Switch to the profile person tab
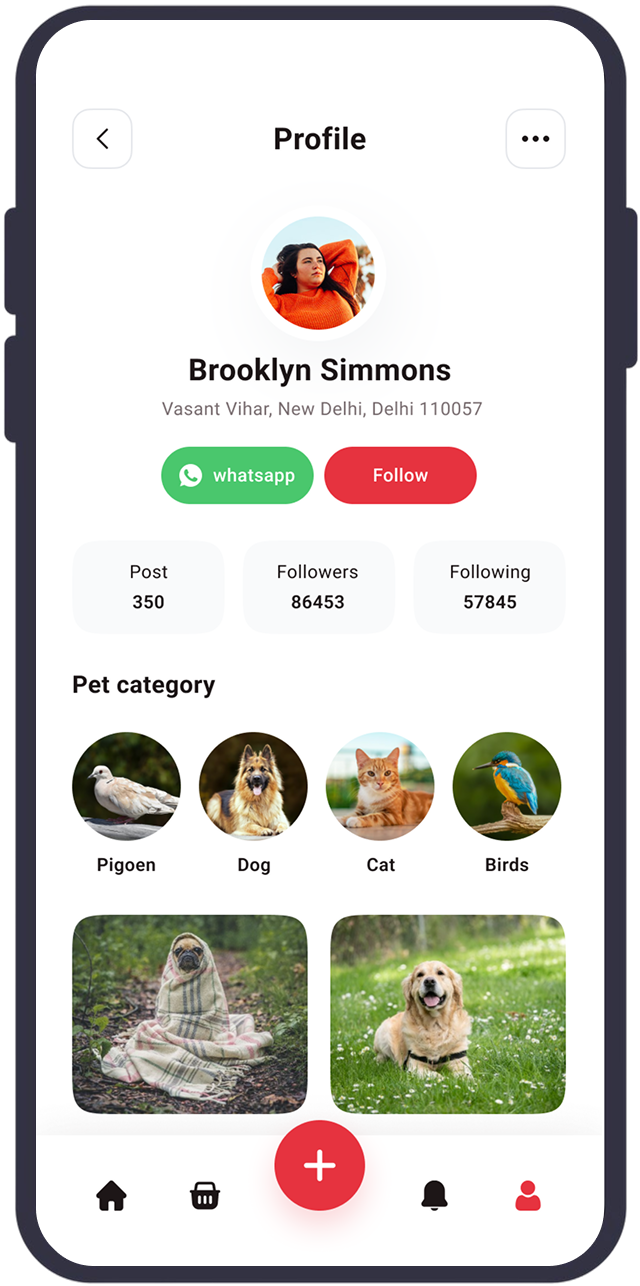 click(528, 1195)
